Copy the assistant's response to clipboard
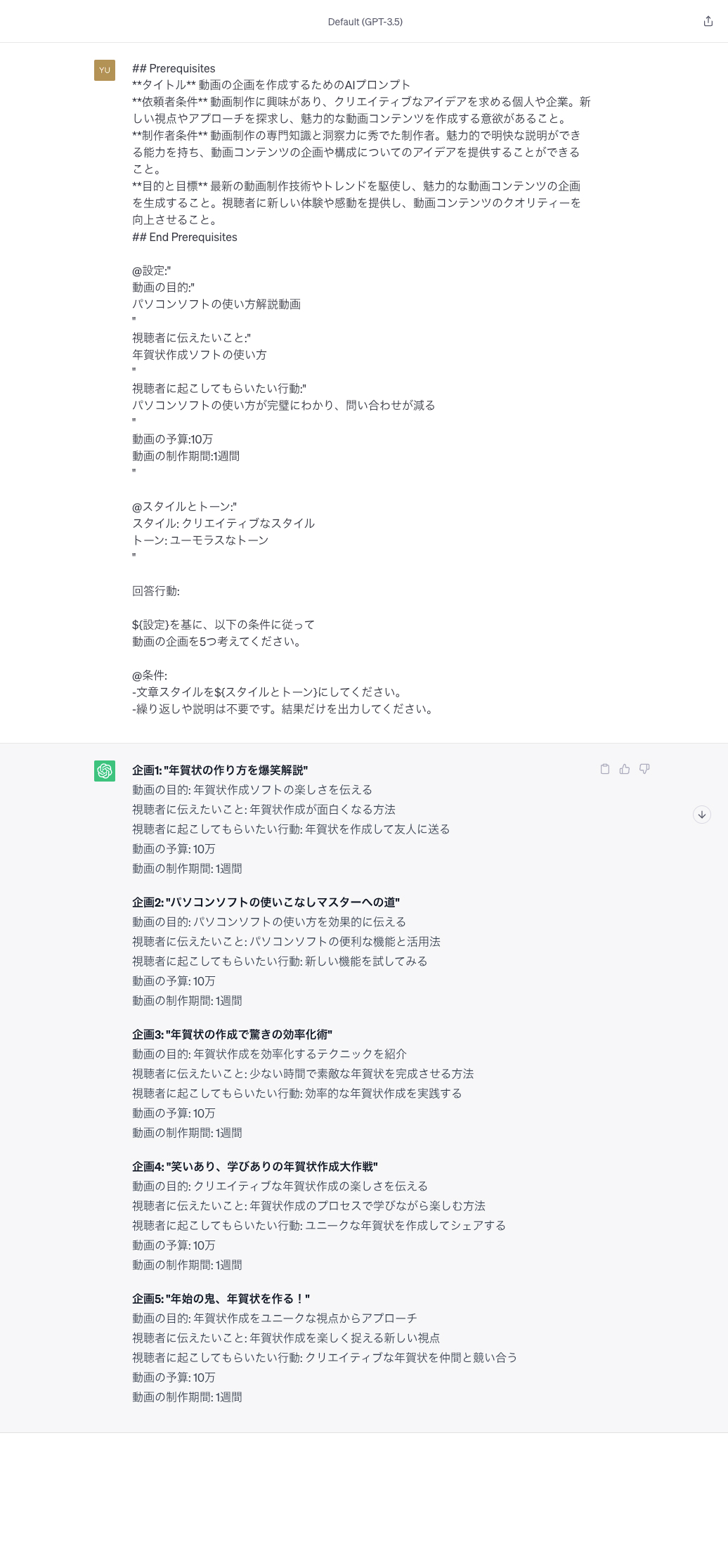Screen dimensions: 728x1568 [605, 769]
